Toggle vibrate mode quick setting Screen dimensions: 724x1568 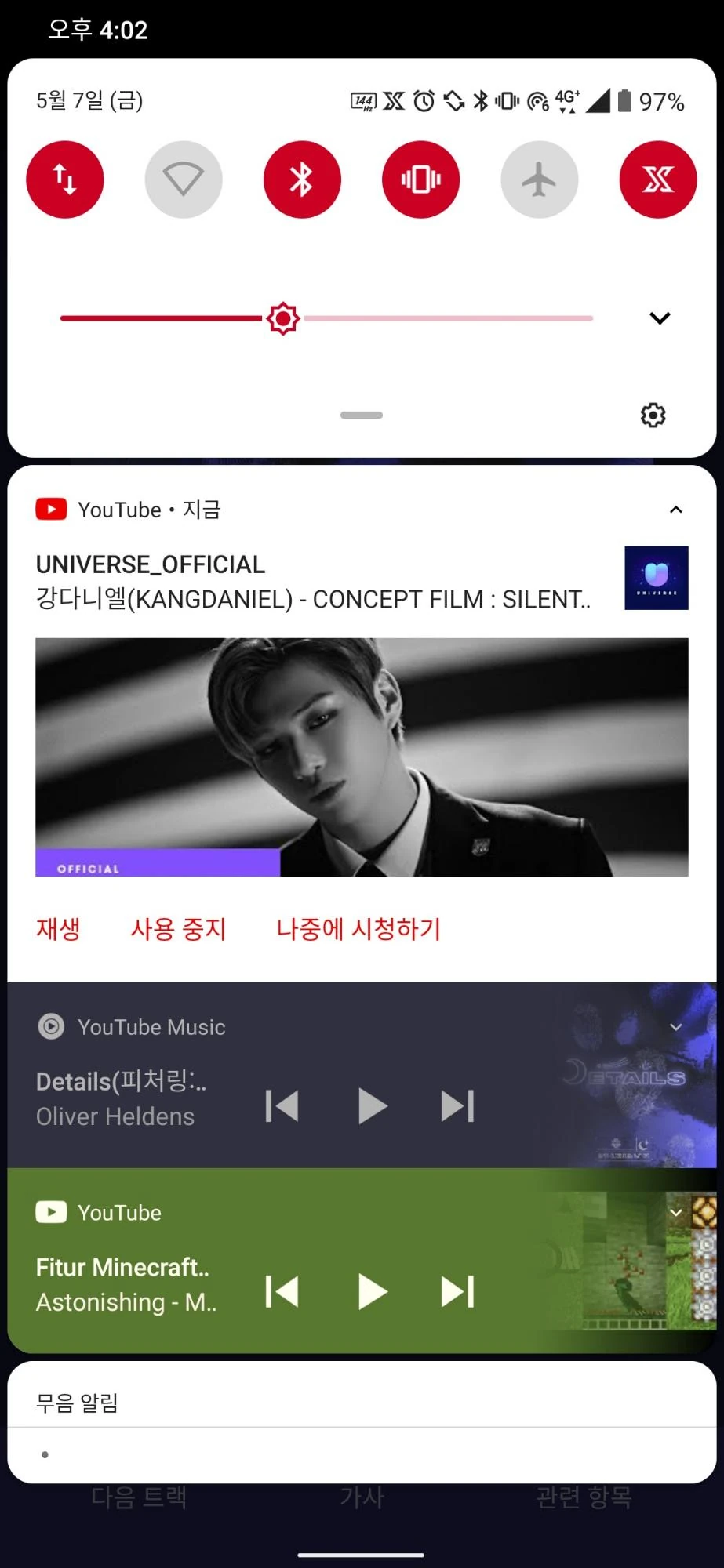(420, 180)
